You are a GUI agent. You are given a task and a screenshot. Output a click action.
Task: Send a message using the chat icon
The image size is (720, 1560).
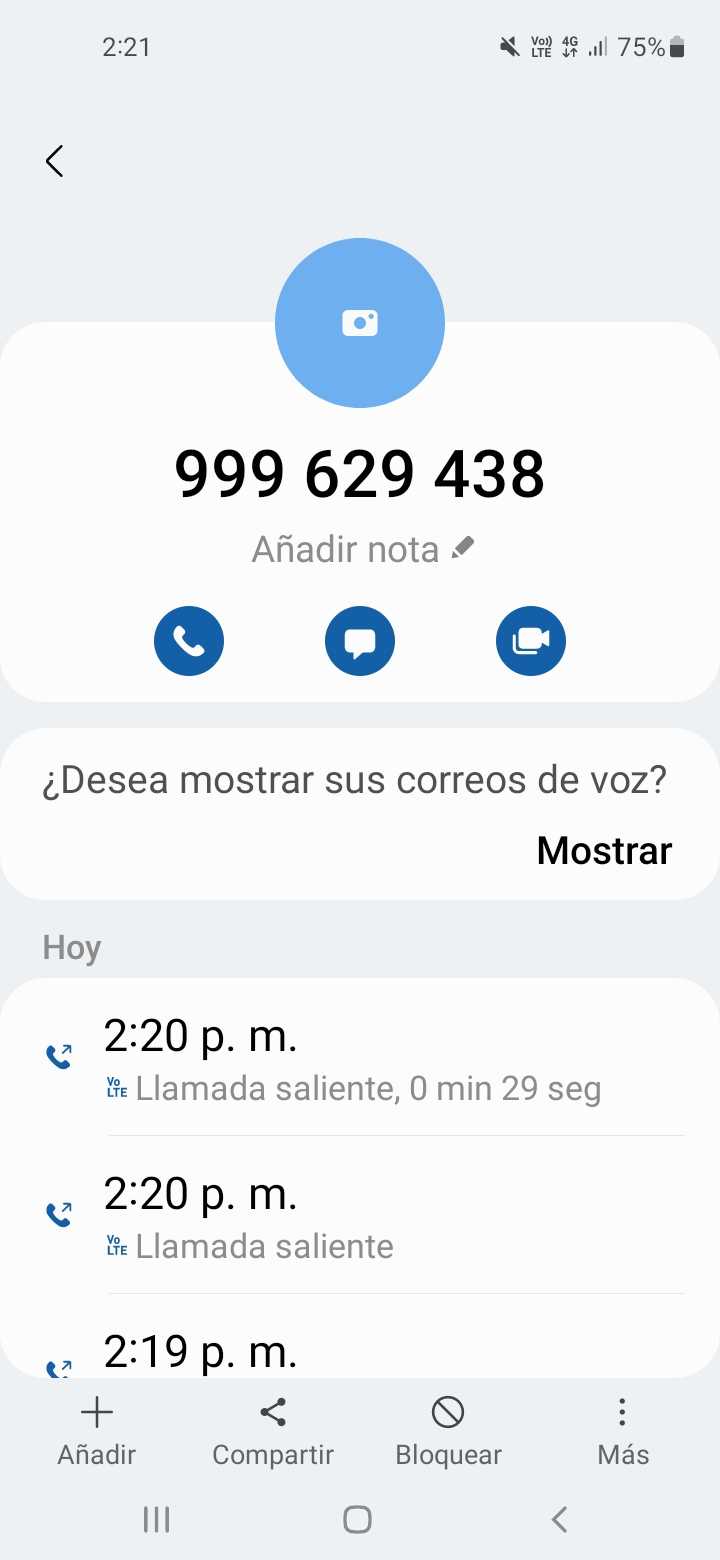pos(360,641)
